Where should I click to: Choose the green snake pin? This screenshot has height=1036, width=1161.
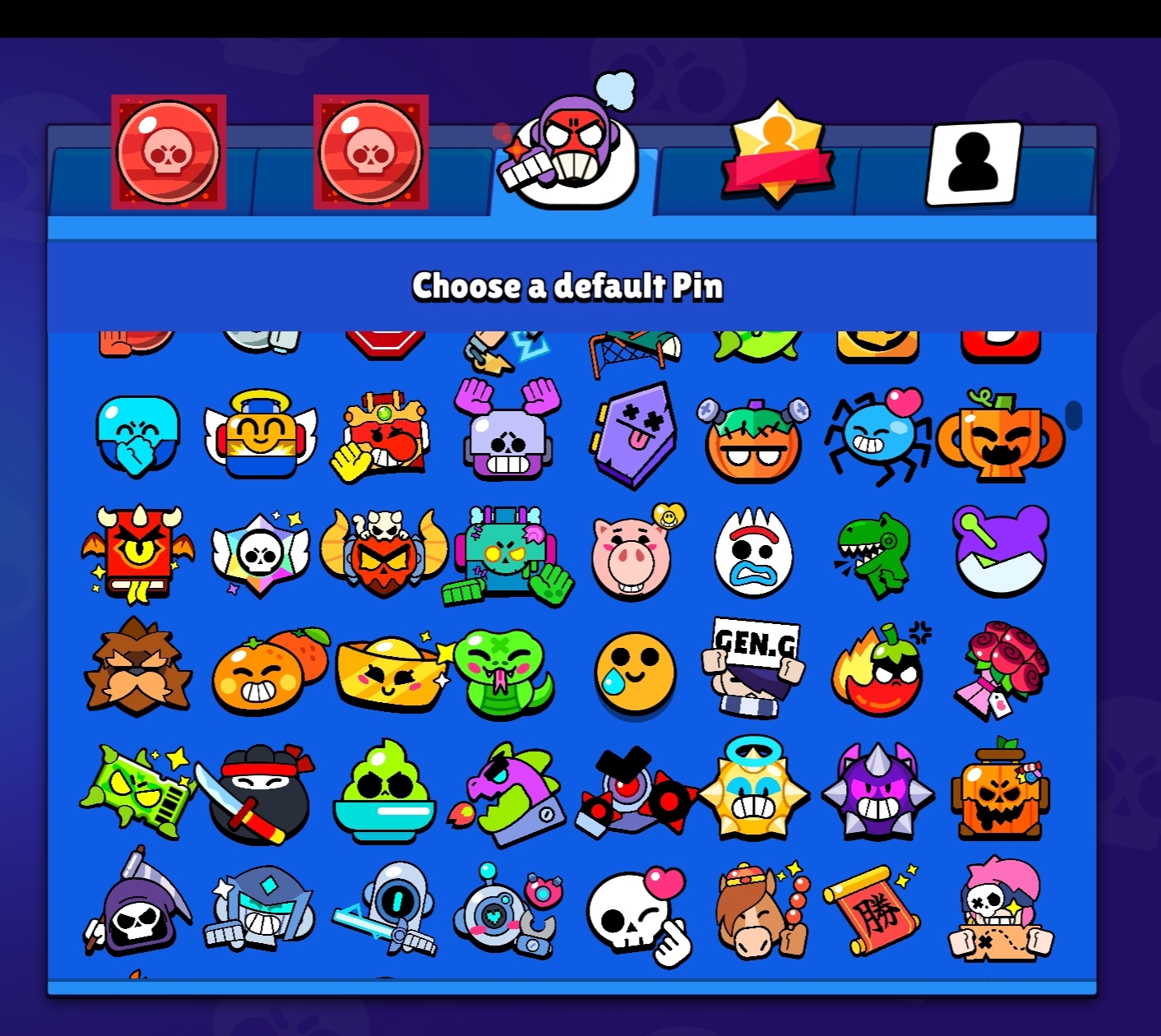(x=503, y=673)
